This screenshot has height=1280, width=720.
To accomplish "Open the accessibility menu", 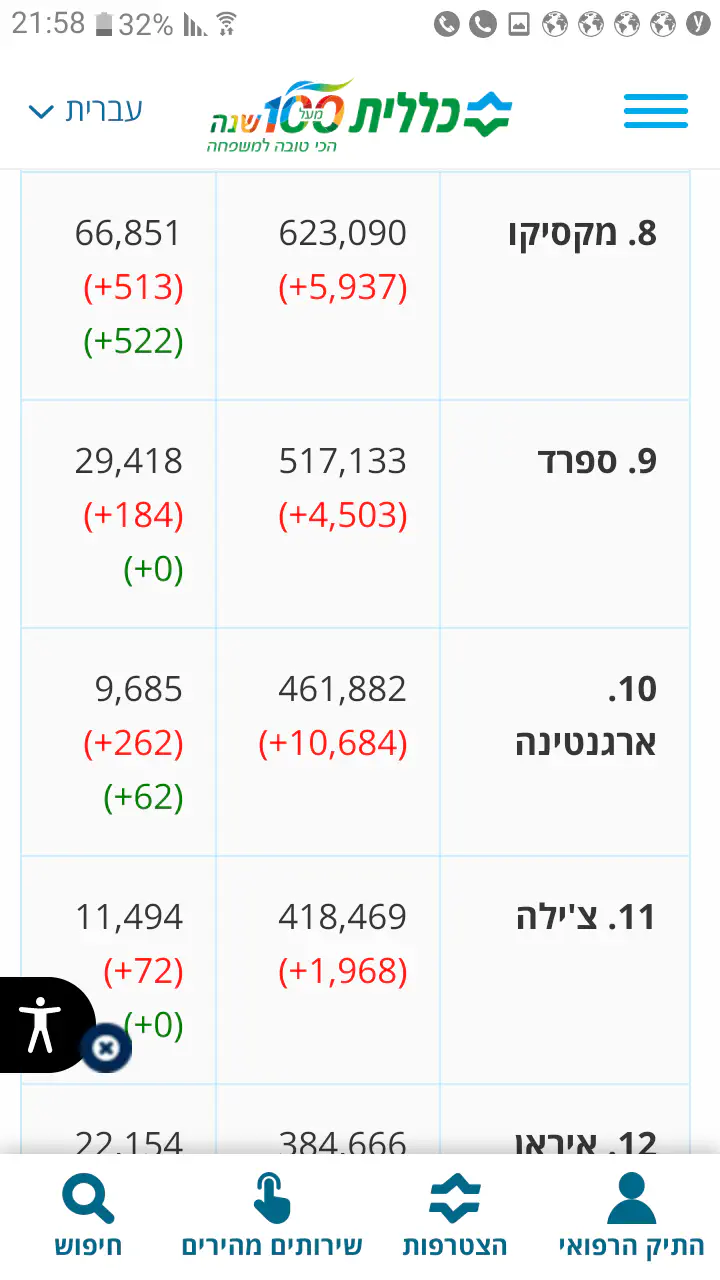I will coord(42,1024).
